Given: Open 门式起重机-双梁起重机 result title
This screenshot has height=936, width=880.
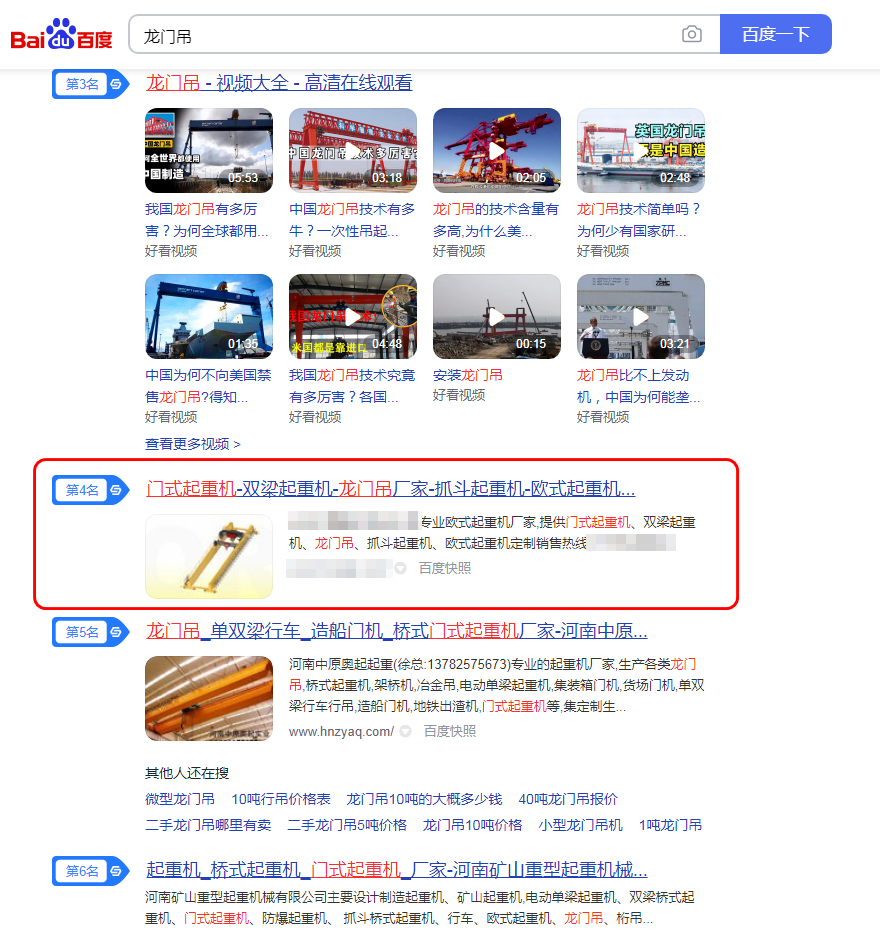Looking at the screenshot, I should coord(390,489).
